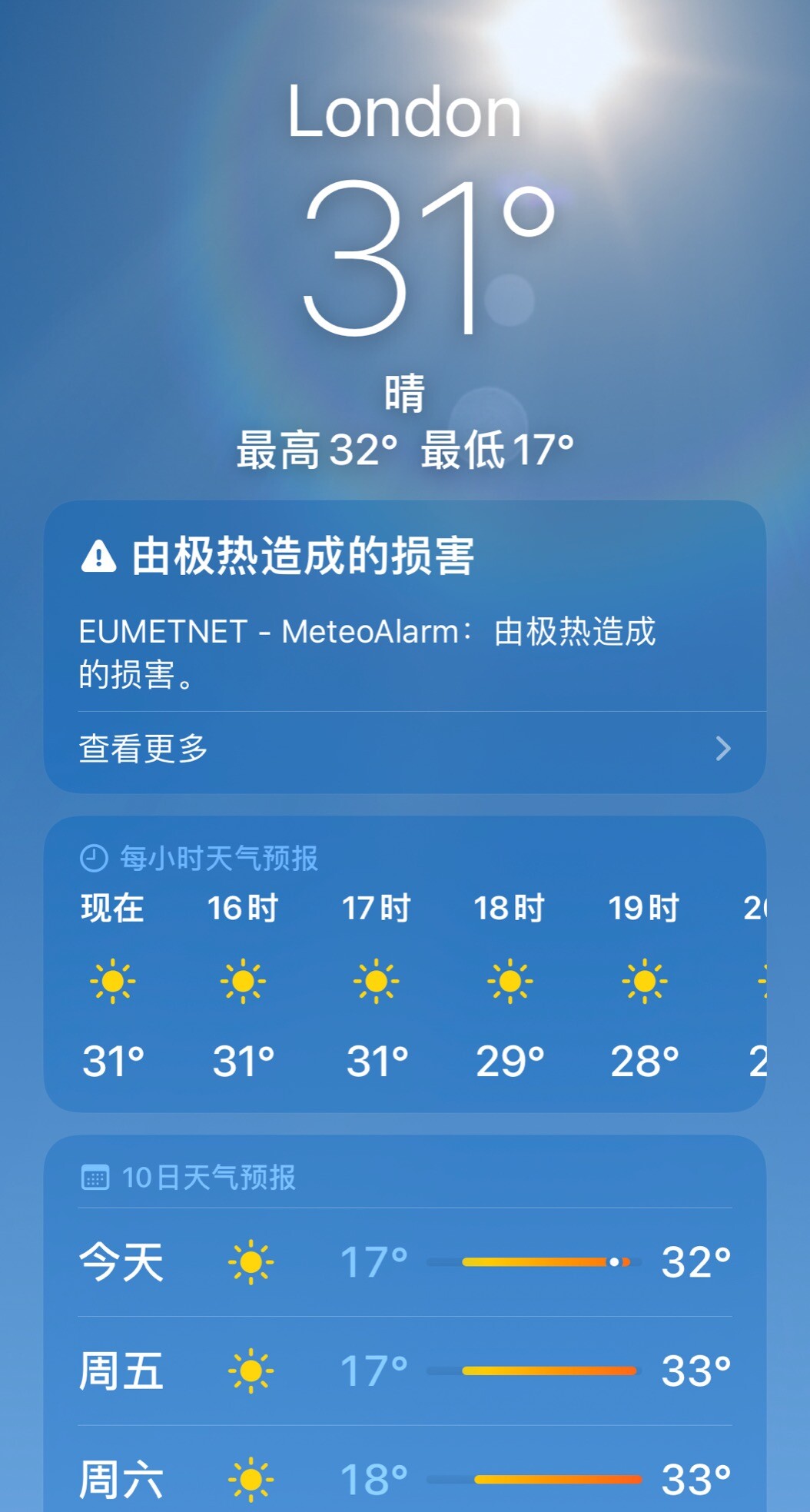The height and width of the screenshot is (1512, 810).
Task: Open the 周五 daily forecast row
Action: (x=404, y=1371)
